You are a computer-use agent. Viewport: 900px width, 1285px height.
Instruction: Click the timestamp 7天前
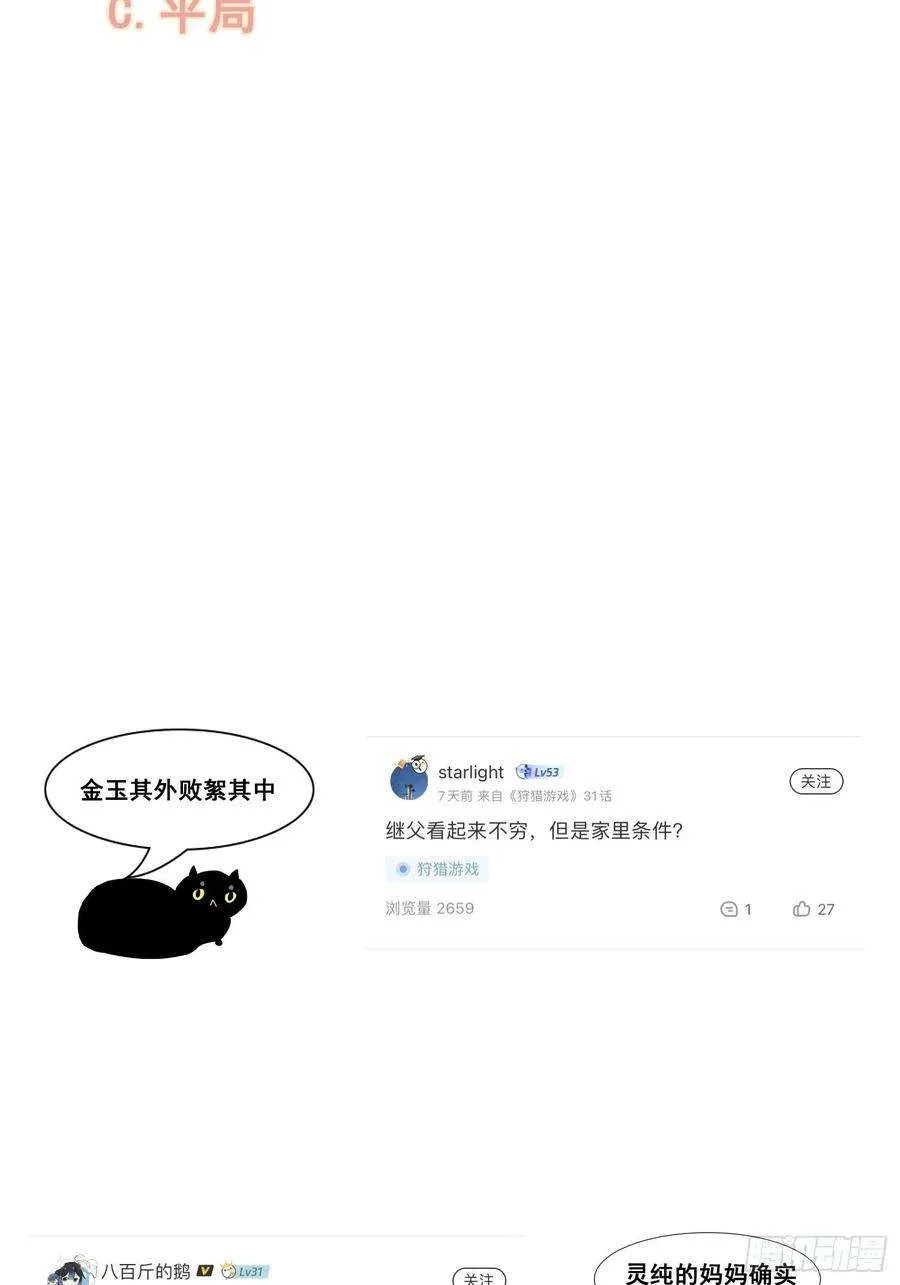pyautogui.click(x=457, y=796)
